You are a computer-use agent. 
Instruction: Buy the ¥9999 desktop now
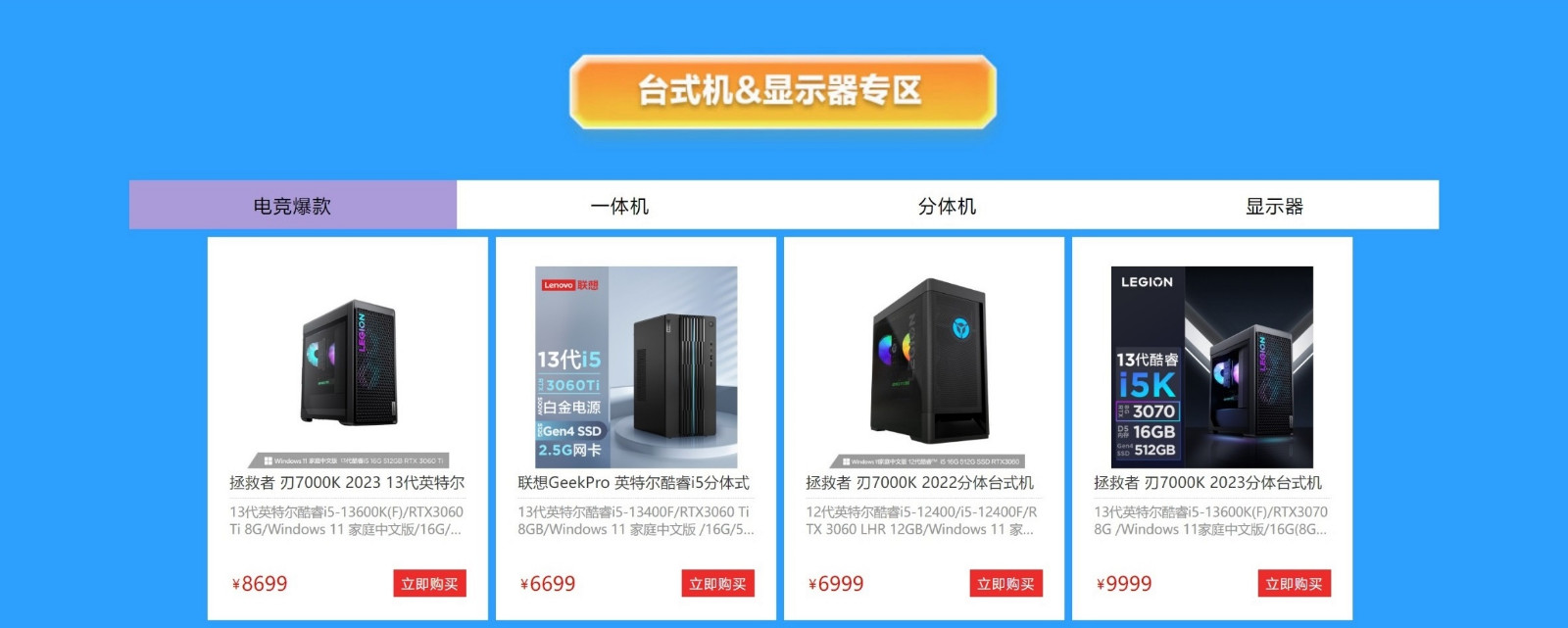(1294, 584)
